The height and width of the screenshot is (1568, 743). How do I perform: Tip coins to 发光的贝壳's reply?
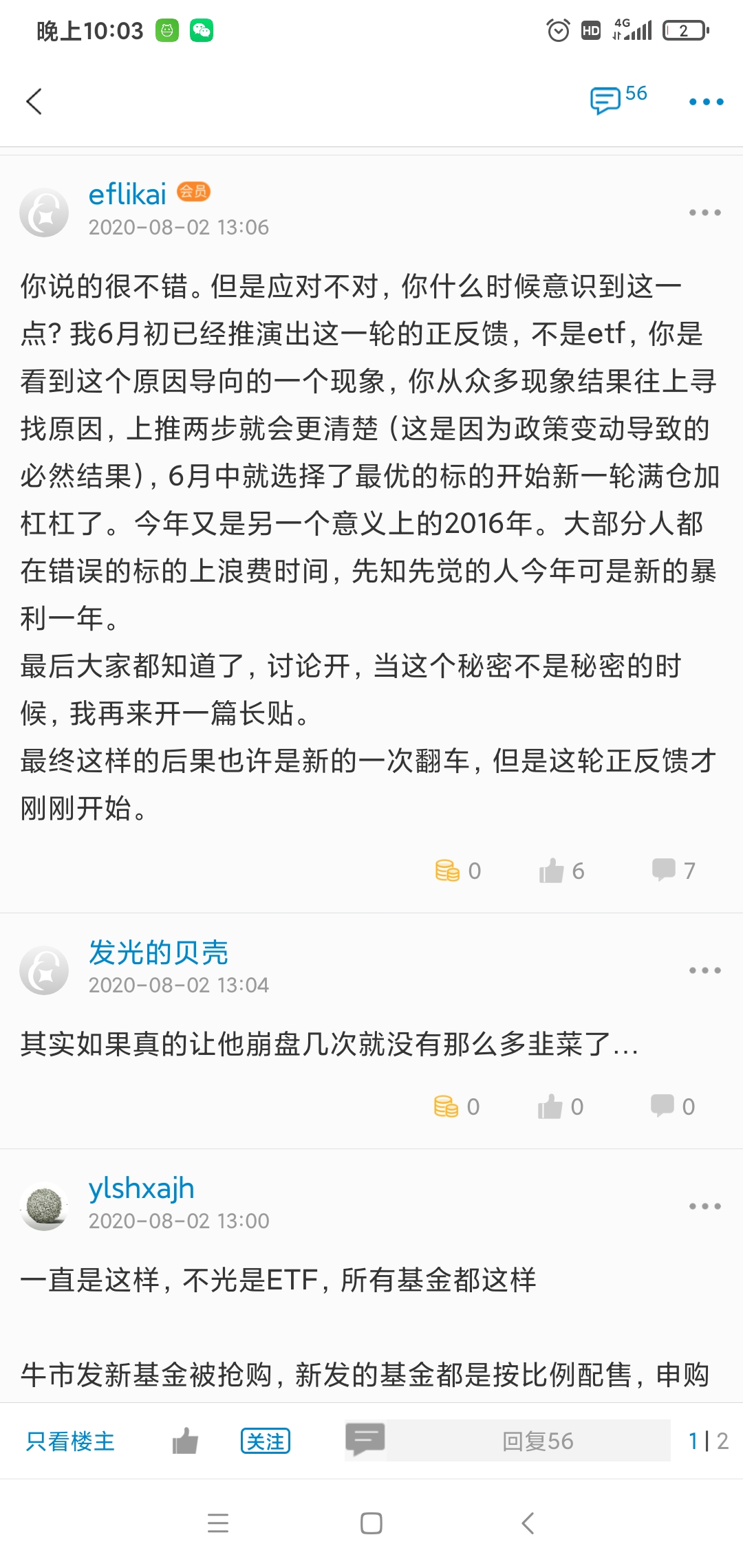point(456,1107)
